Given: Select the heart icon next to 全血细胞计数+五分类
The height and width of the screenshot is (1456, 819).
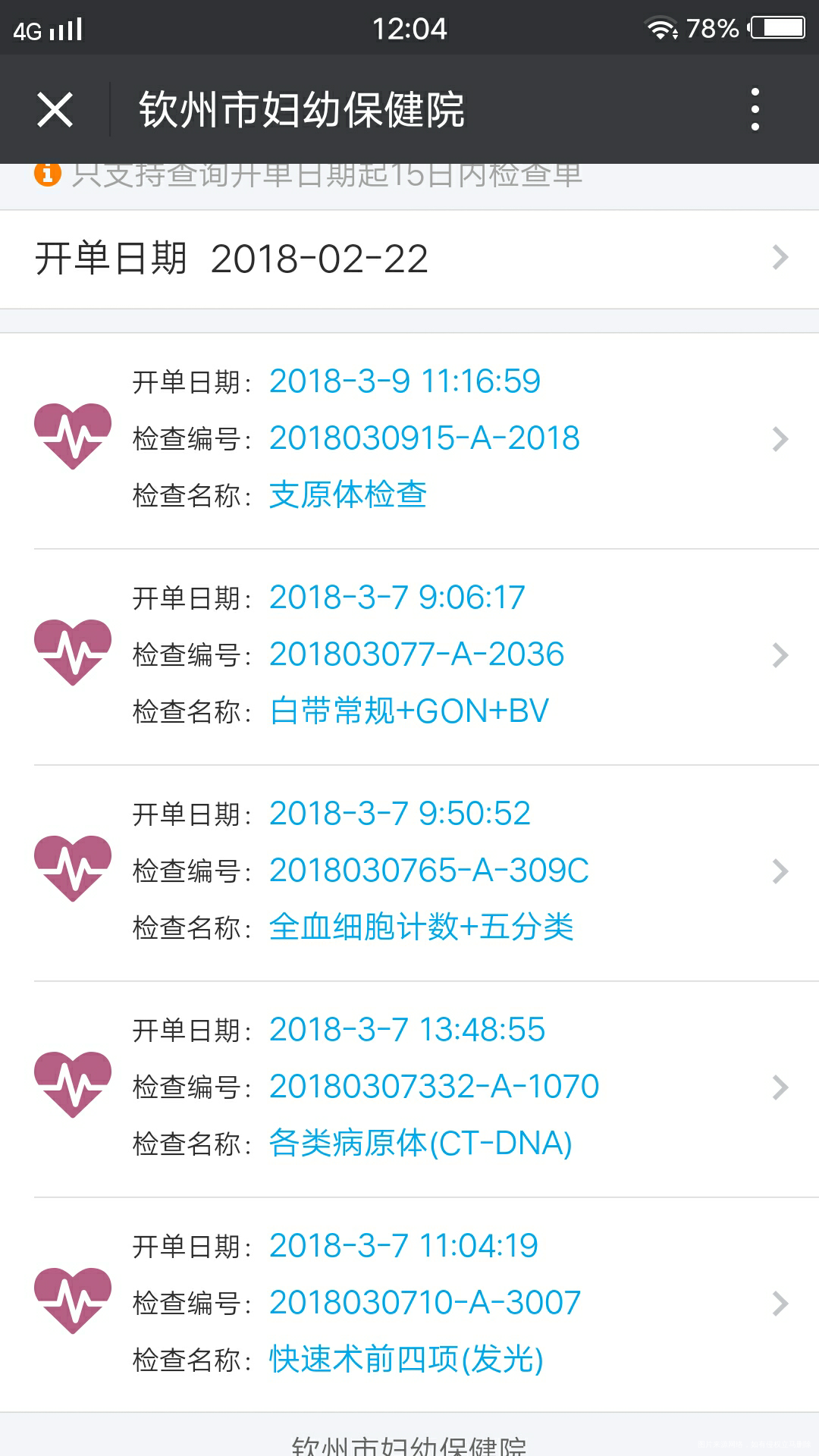Looking at the screenshot, I should pos(73,870).
